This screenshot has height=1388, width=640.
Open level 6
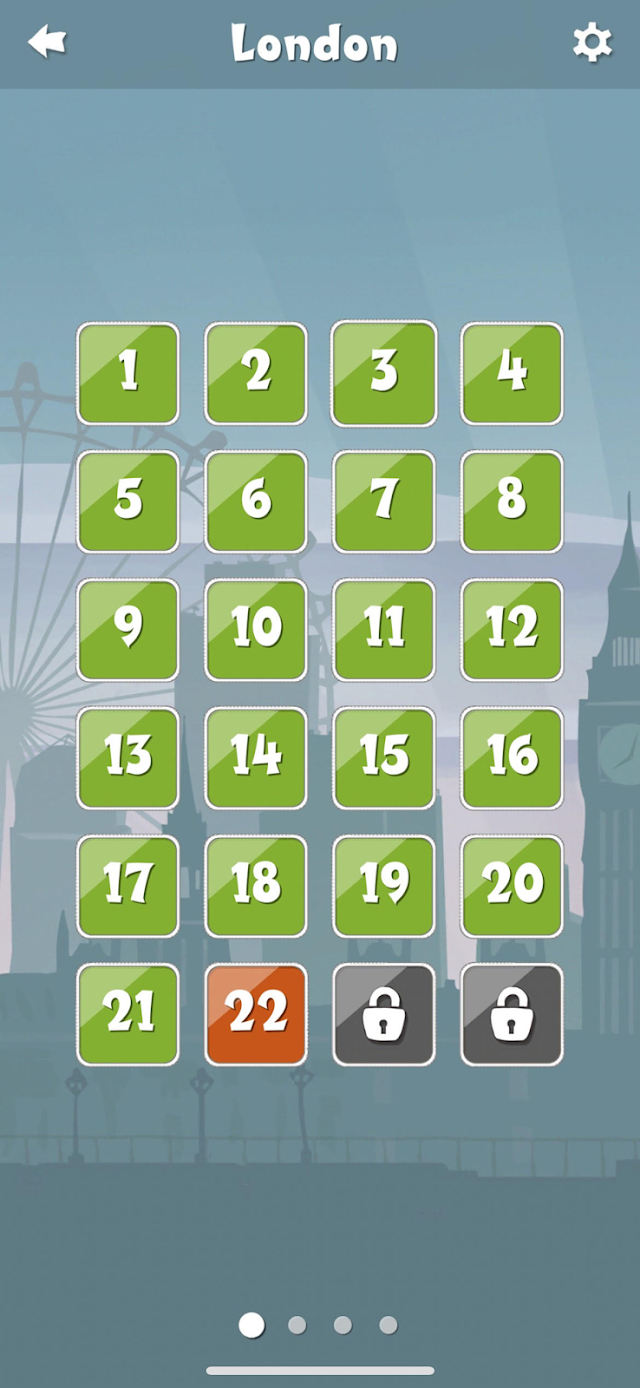(256, 501)
